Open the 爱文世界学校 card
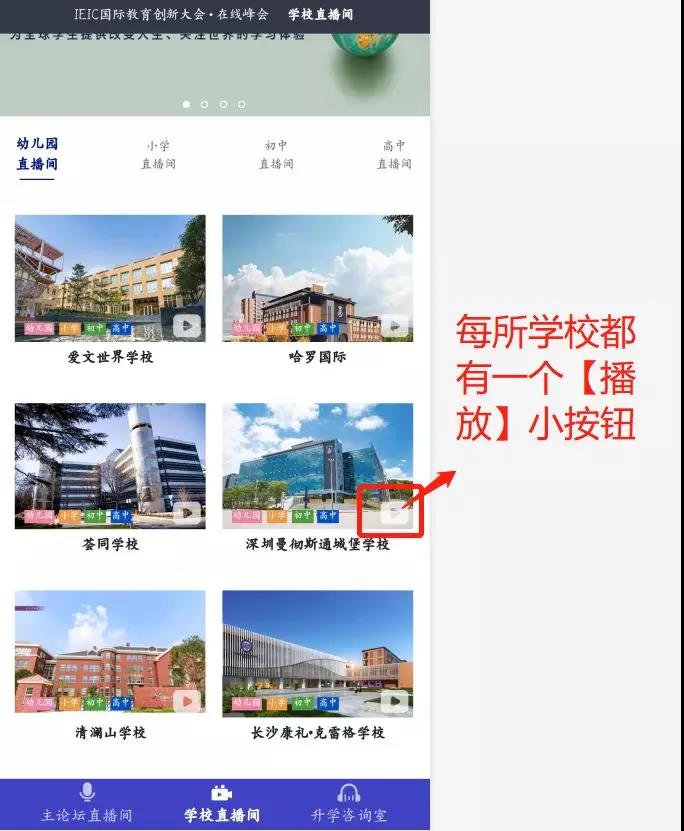The width and height of the screenshot is (684, 831). pyautogui.click(x=110, y=279)
